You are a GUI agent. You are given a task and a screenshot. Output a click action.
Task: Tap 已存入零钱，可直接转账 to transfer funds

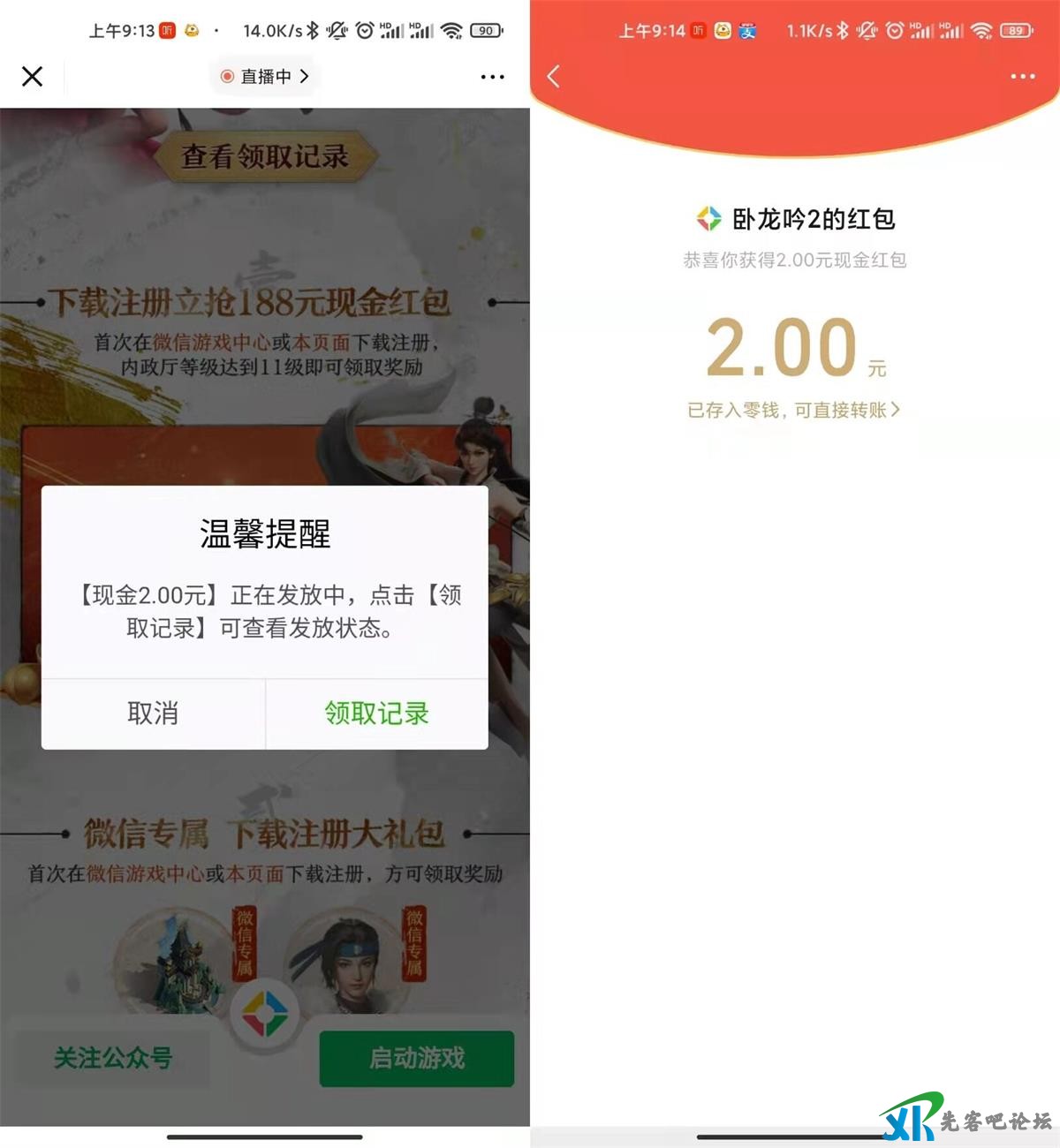click(793, 411)
